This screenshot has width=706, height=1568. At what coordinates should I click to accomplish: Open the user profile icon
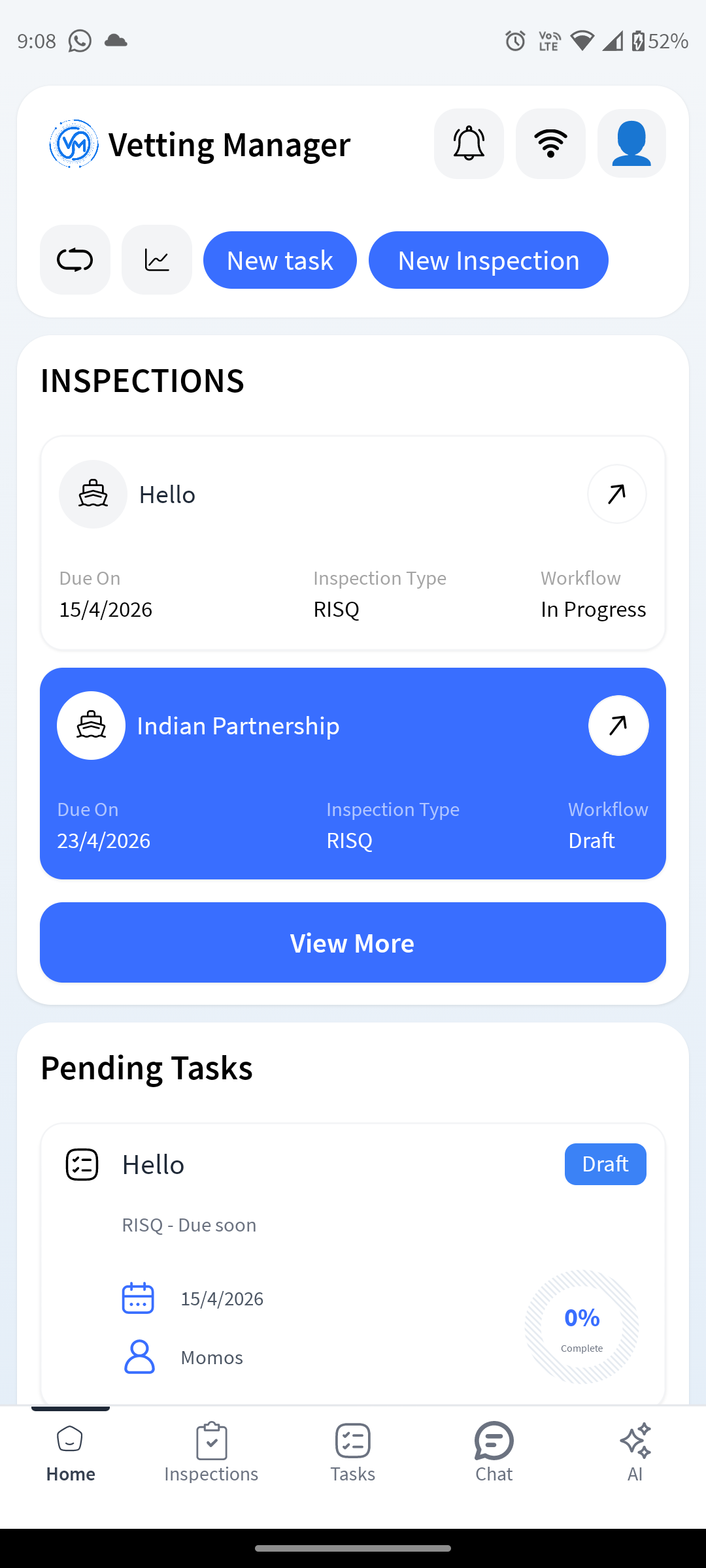(x=631, y=144)
